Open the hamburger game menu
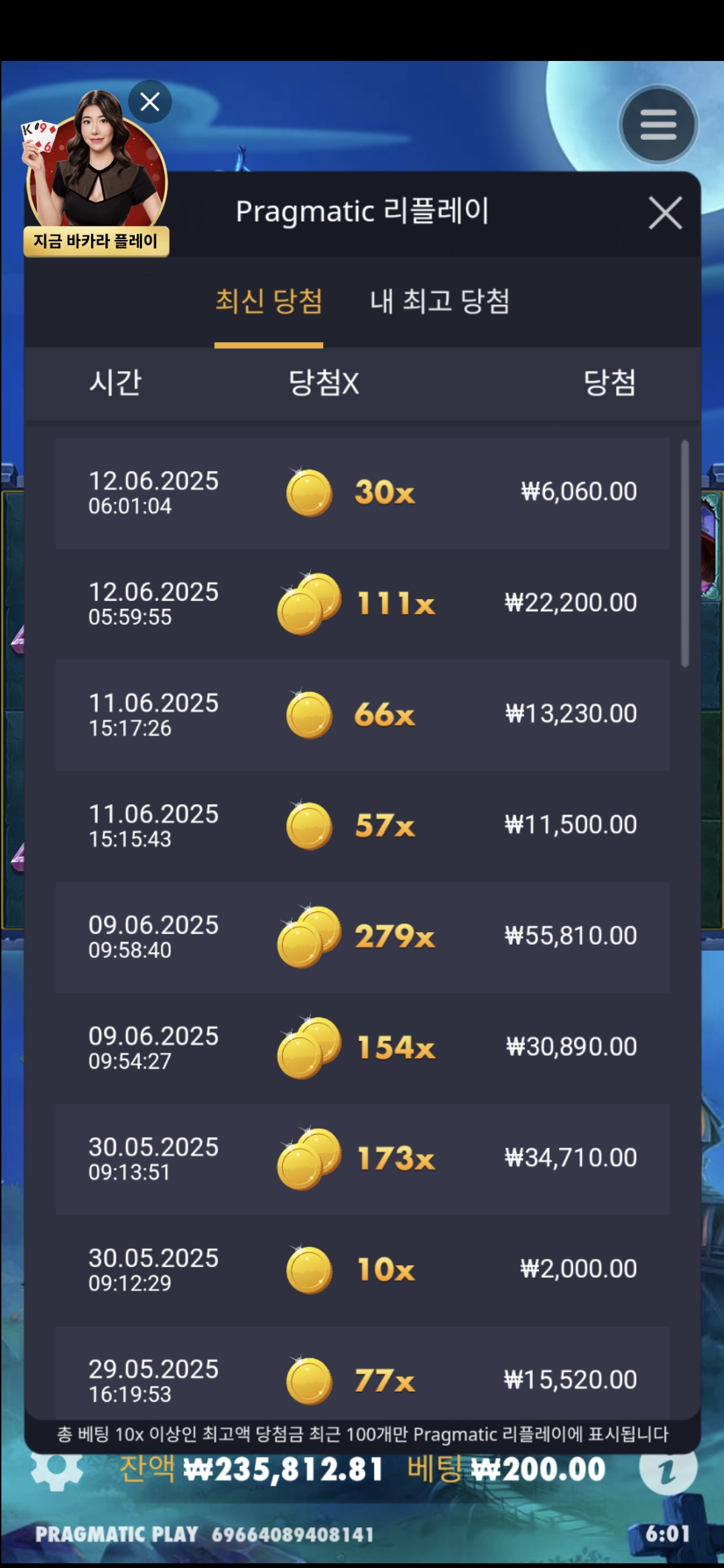 tap(658, 125)
